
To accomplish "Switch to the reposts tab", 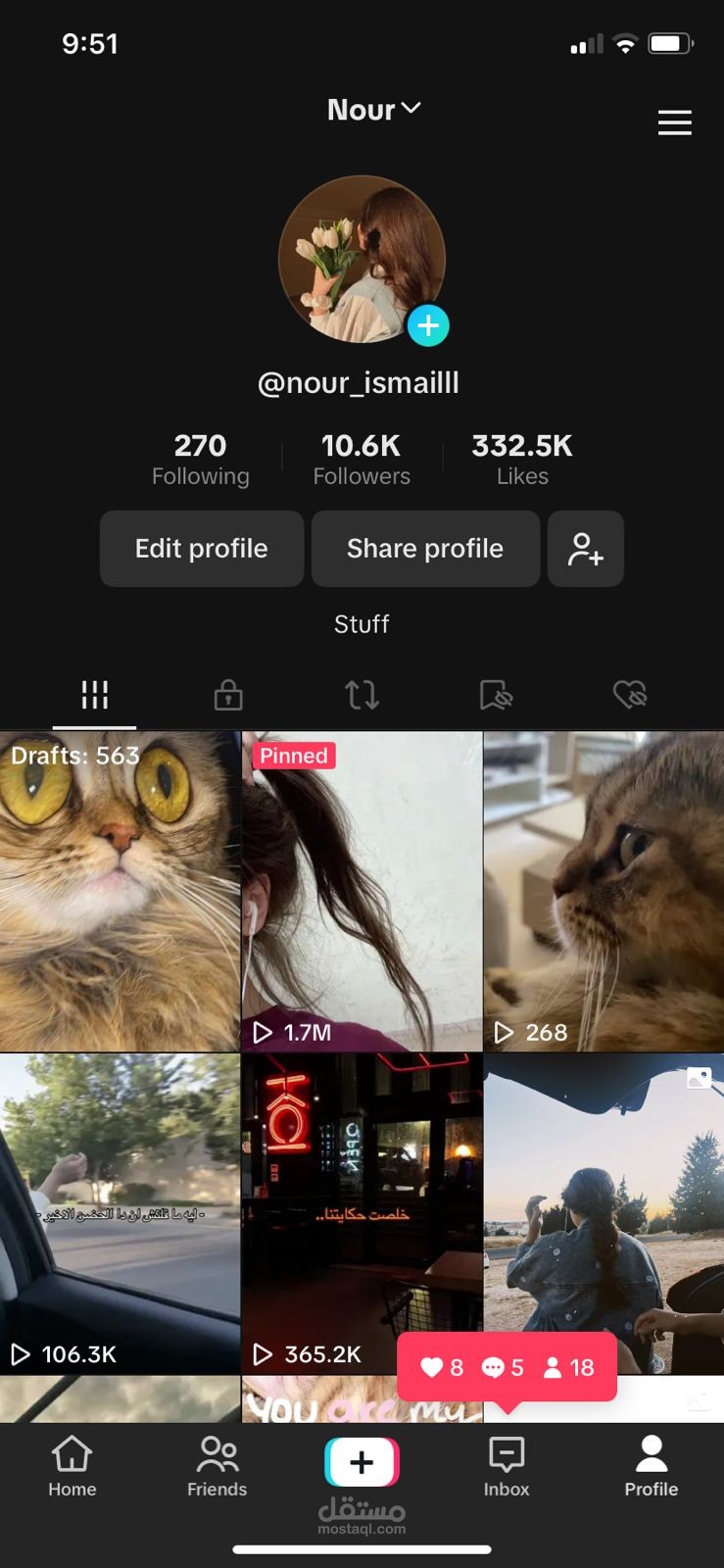I will click(x=362, y=695).
